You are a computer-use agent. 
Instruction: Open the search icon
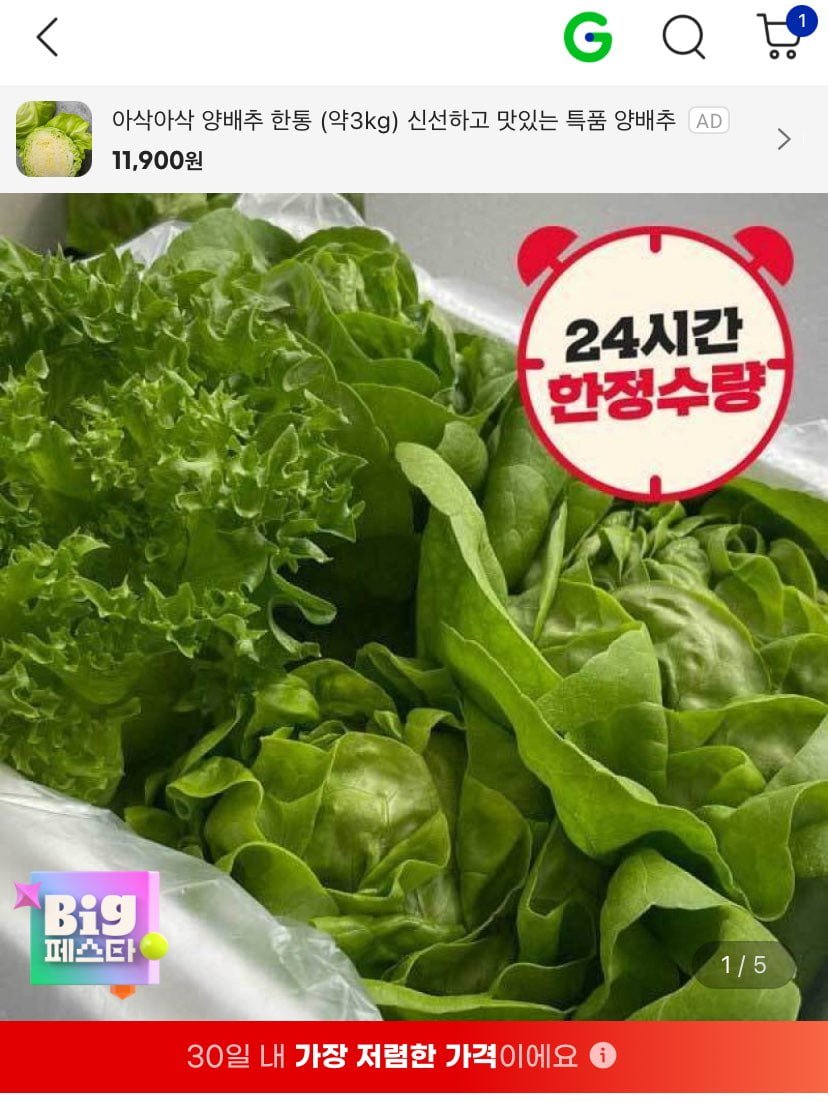(684, 38)
